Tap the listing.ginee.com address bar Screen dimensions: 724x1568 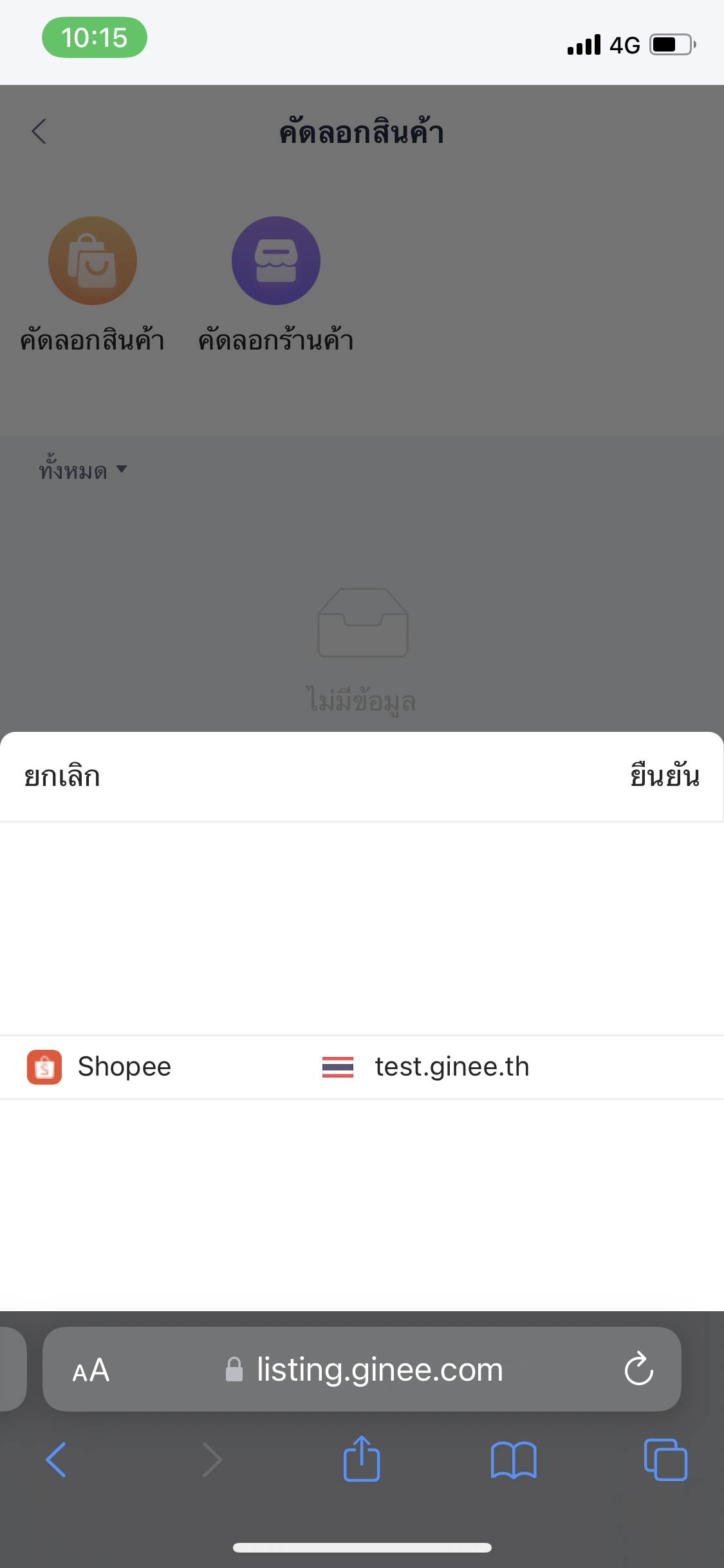[362, 1369]
